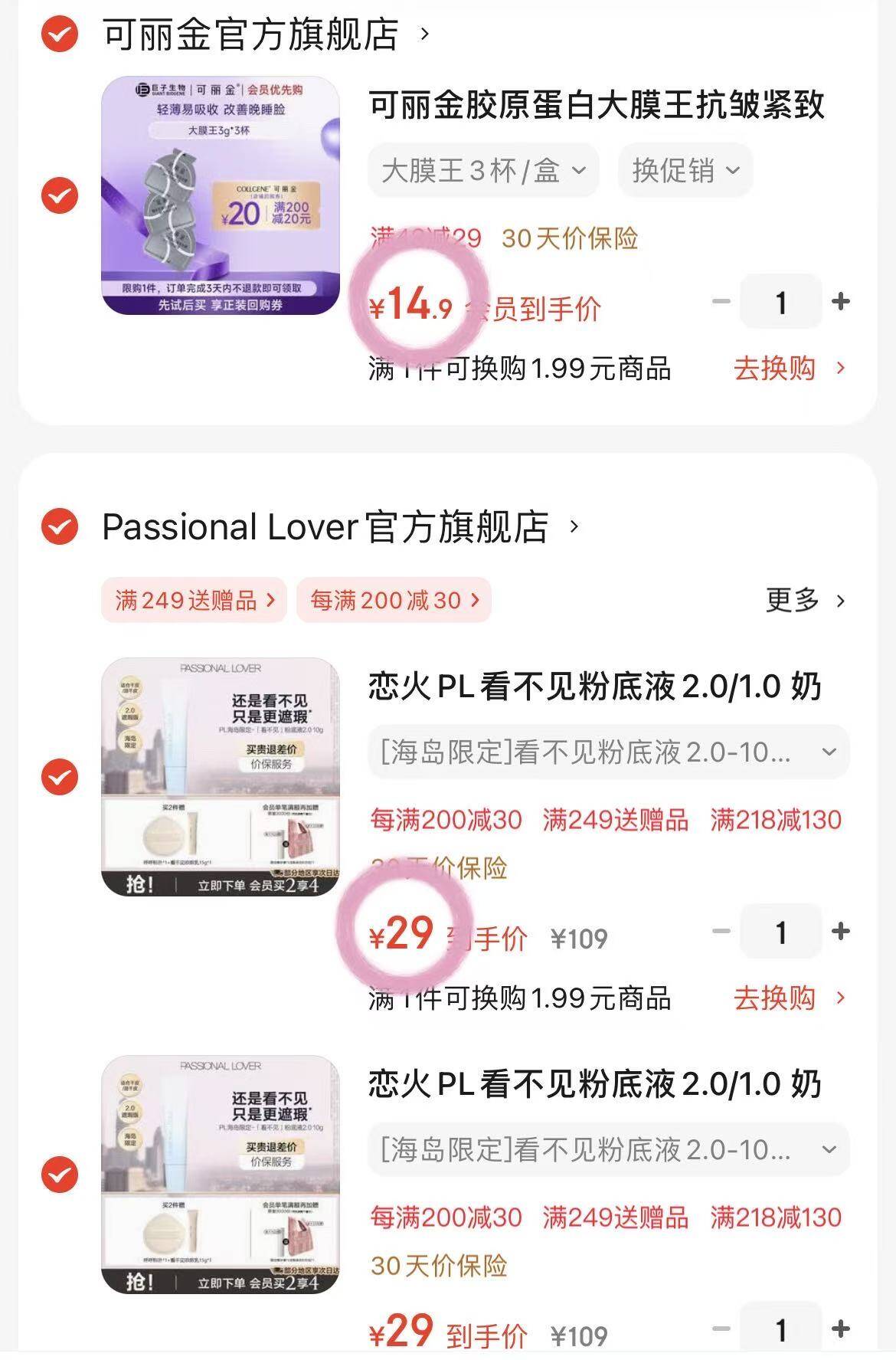The width and height of the screenshot is (896, 1360).
Task: Deselect the 可丽金胶原蛋白大膜王 item checkbox
Action: pyautogui.click(x=60, y=195)
